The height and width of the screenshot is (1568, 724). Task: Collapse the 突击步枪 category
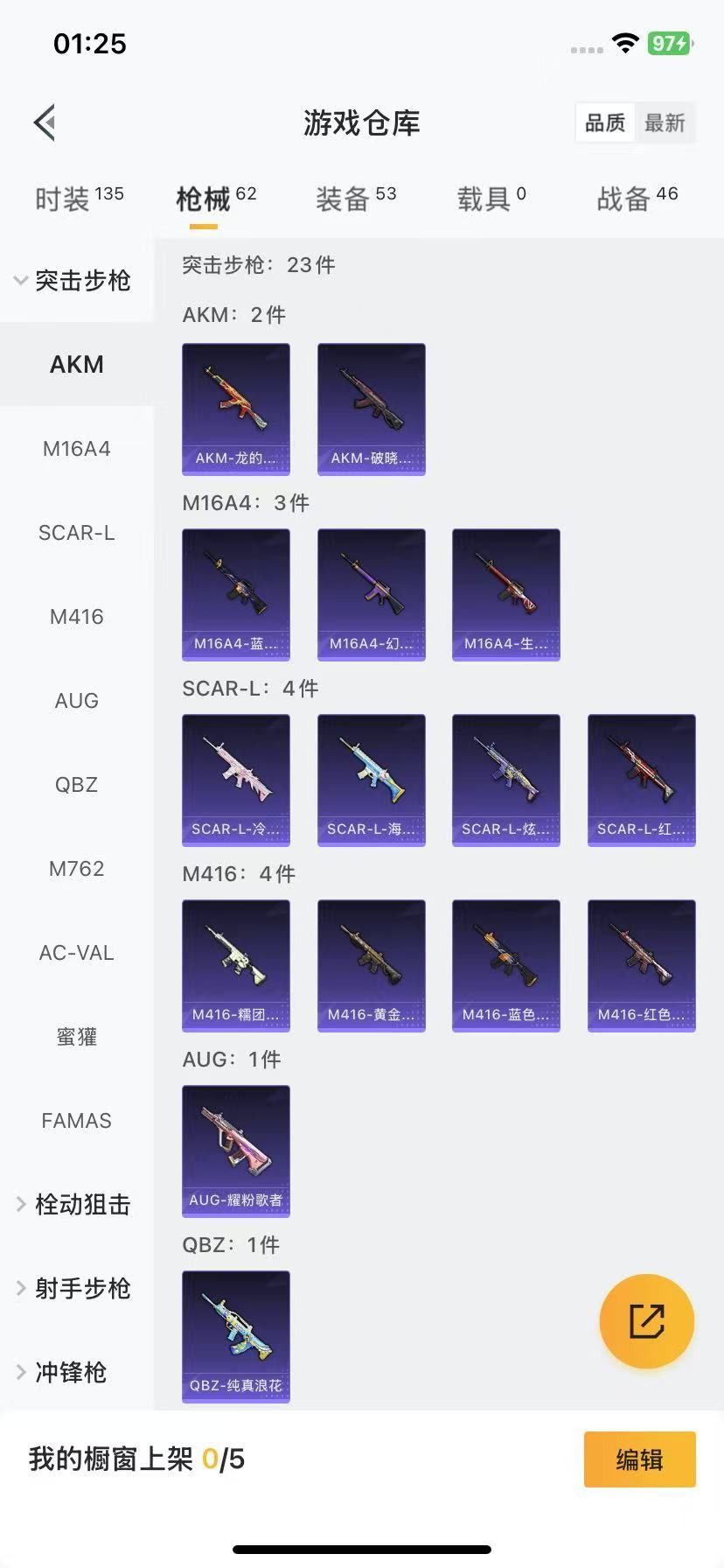[74, 280]
